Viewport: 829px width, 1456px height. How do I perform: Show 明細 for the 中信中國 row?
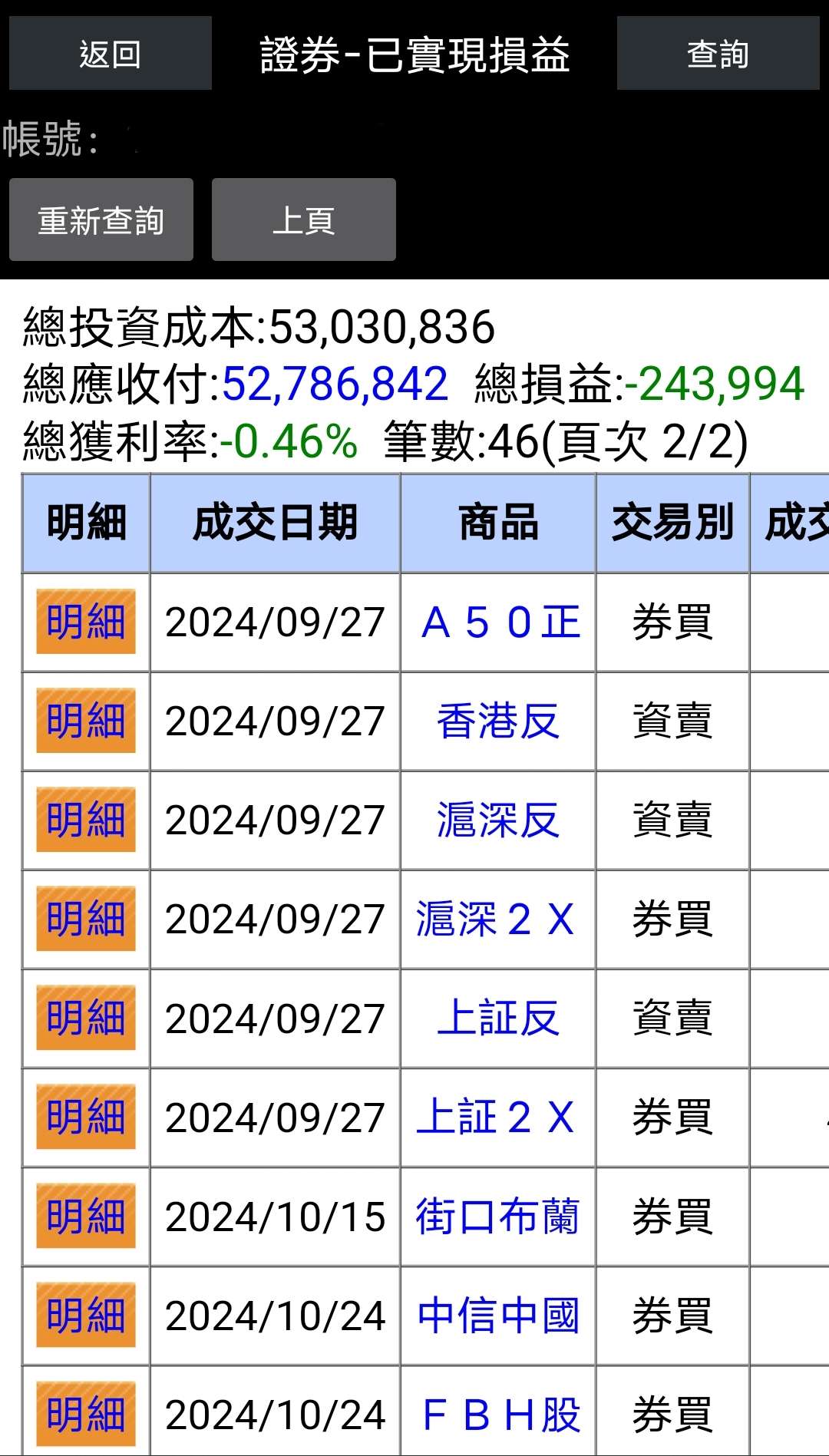[86, 1315]
